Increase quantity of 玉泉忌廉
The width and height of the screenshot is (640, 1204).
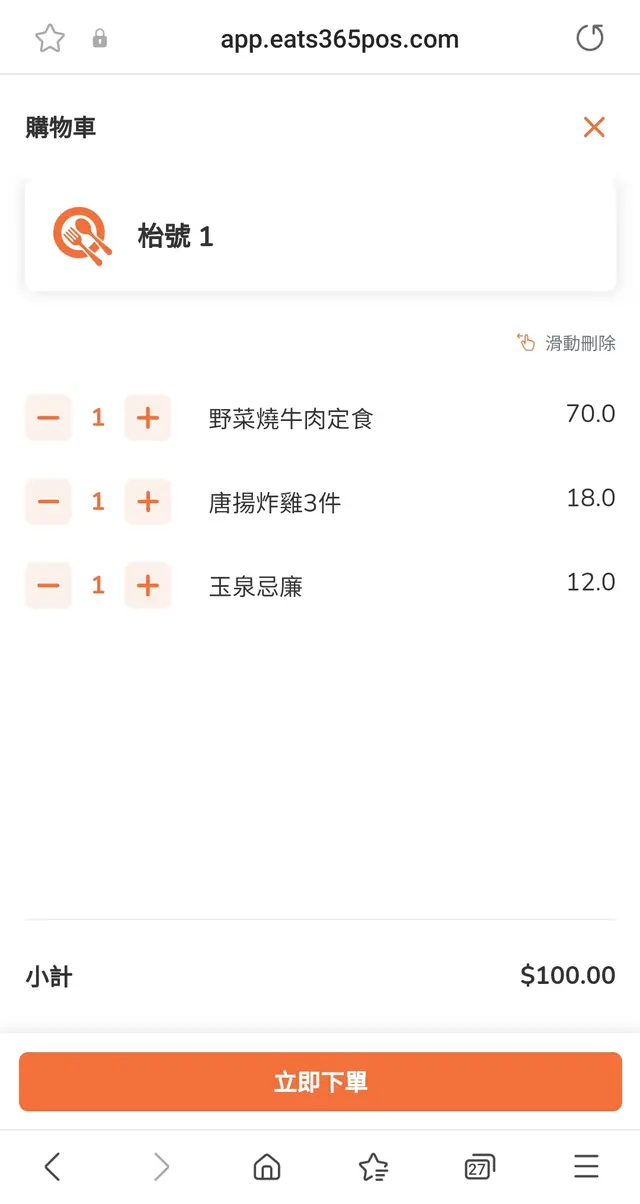coord(147,586)
